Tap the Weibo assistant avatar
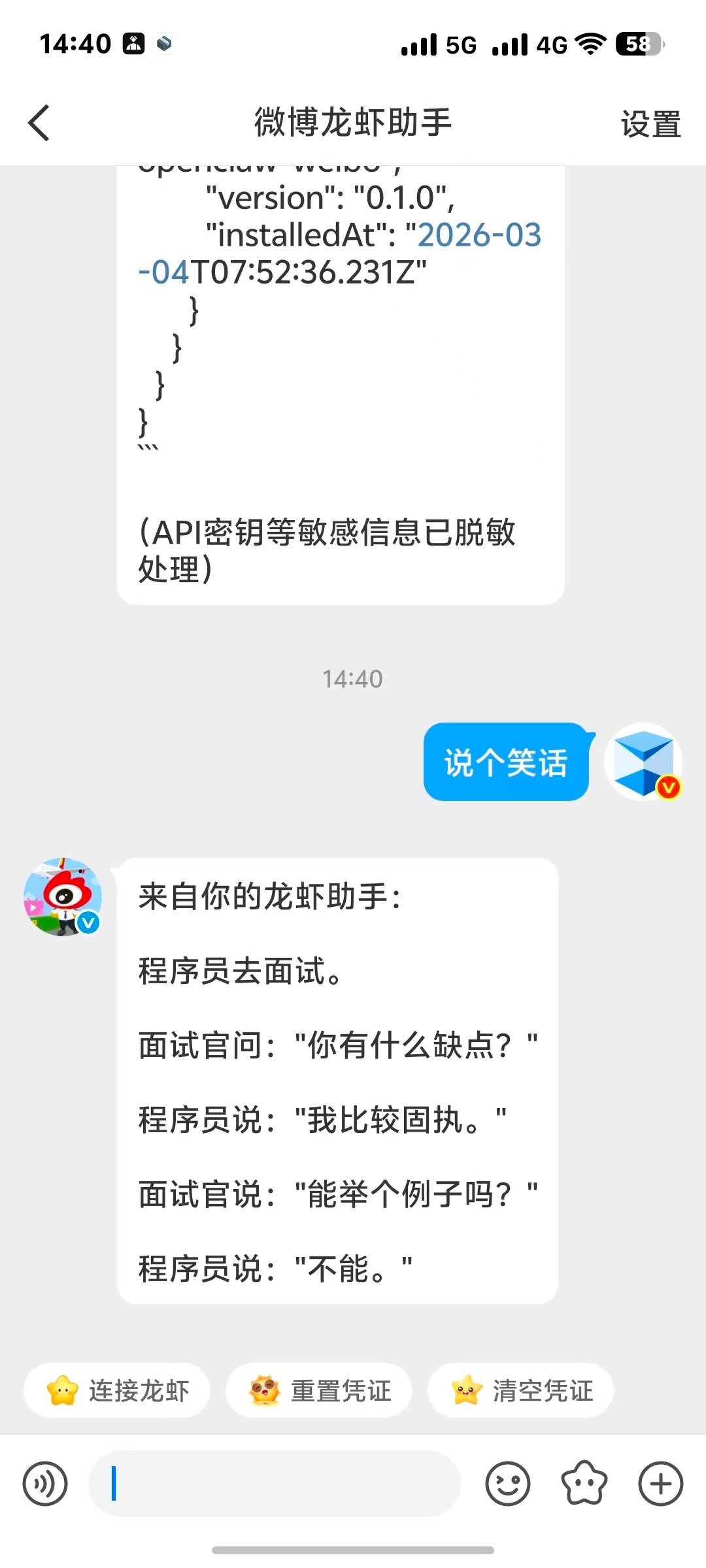 63,898
